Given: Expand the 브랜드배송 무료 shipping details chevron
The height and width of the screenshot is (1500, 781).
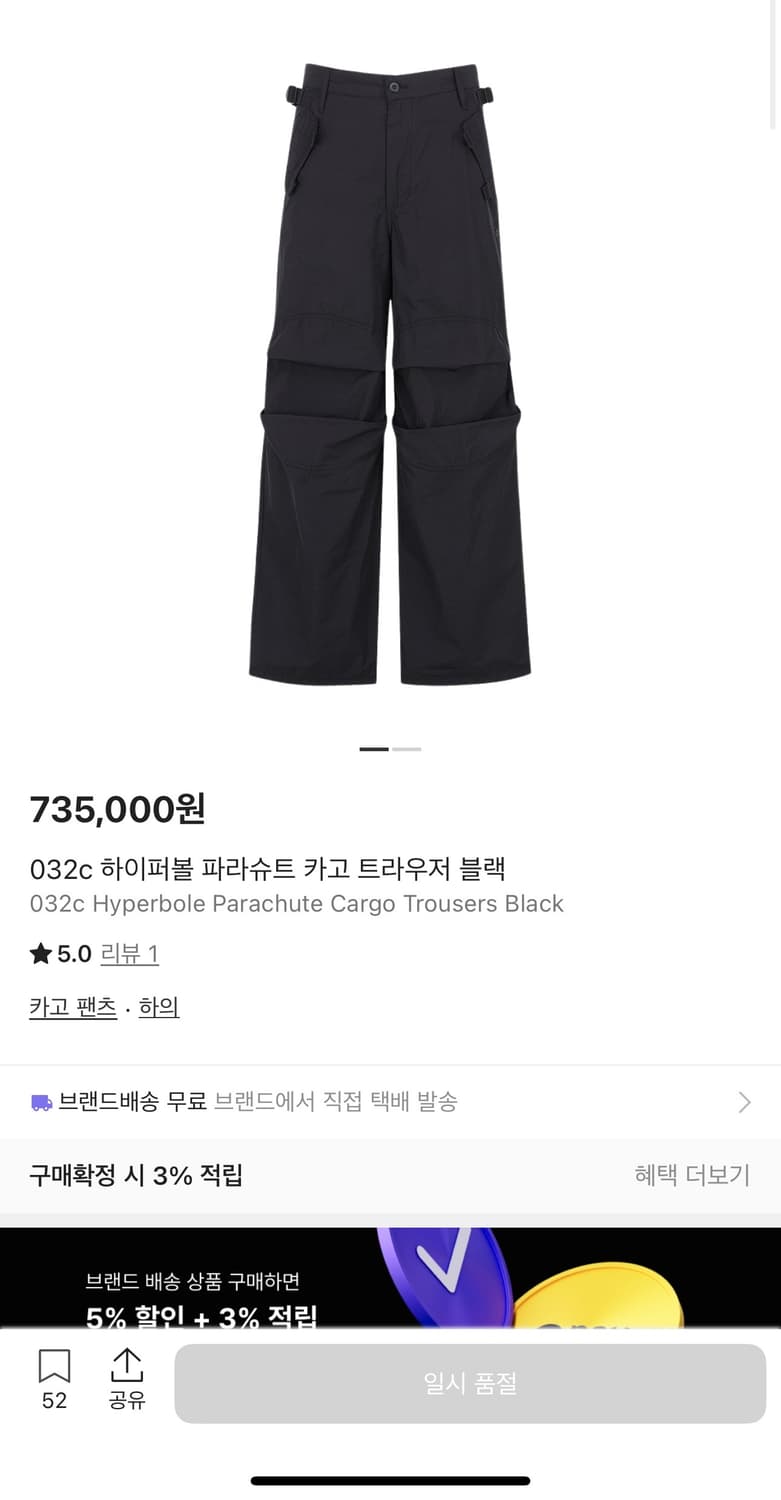Looking at the screenshot, I should click(x=744, y=1102).
